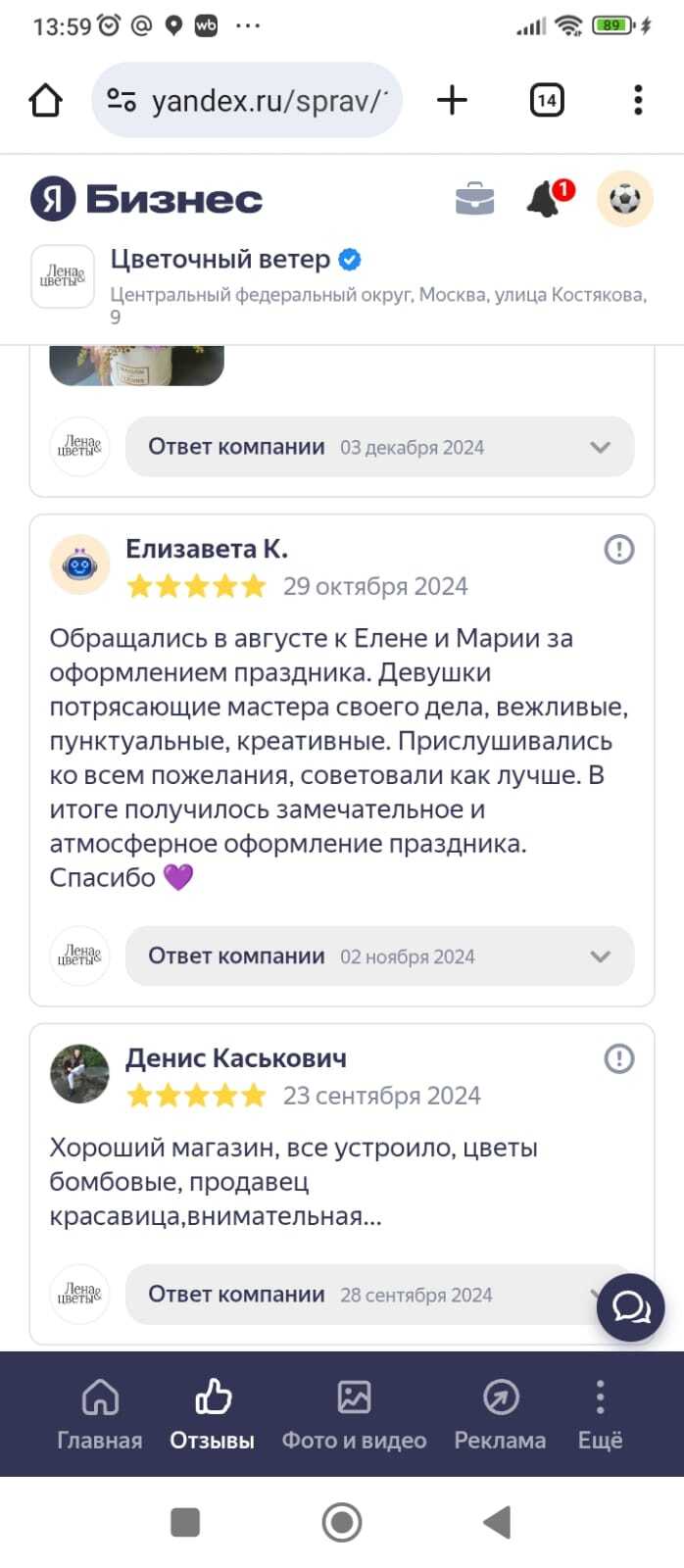Show the 14 open tabs

[x=546, y=100]
